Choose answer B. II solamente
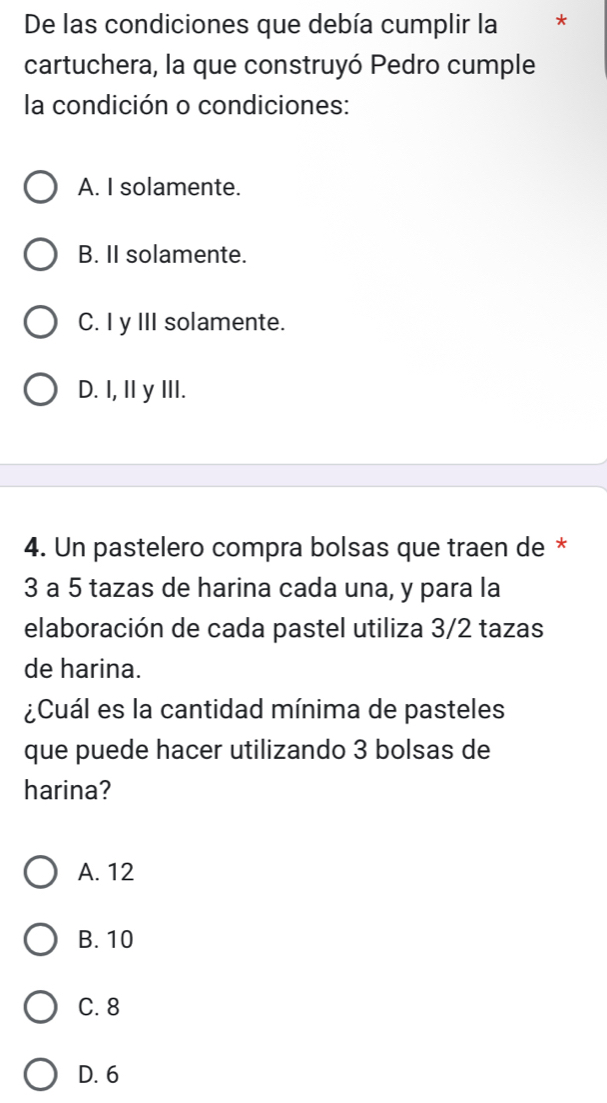The width and height of the screenshot is (607, 1103). [41, 255]
